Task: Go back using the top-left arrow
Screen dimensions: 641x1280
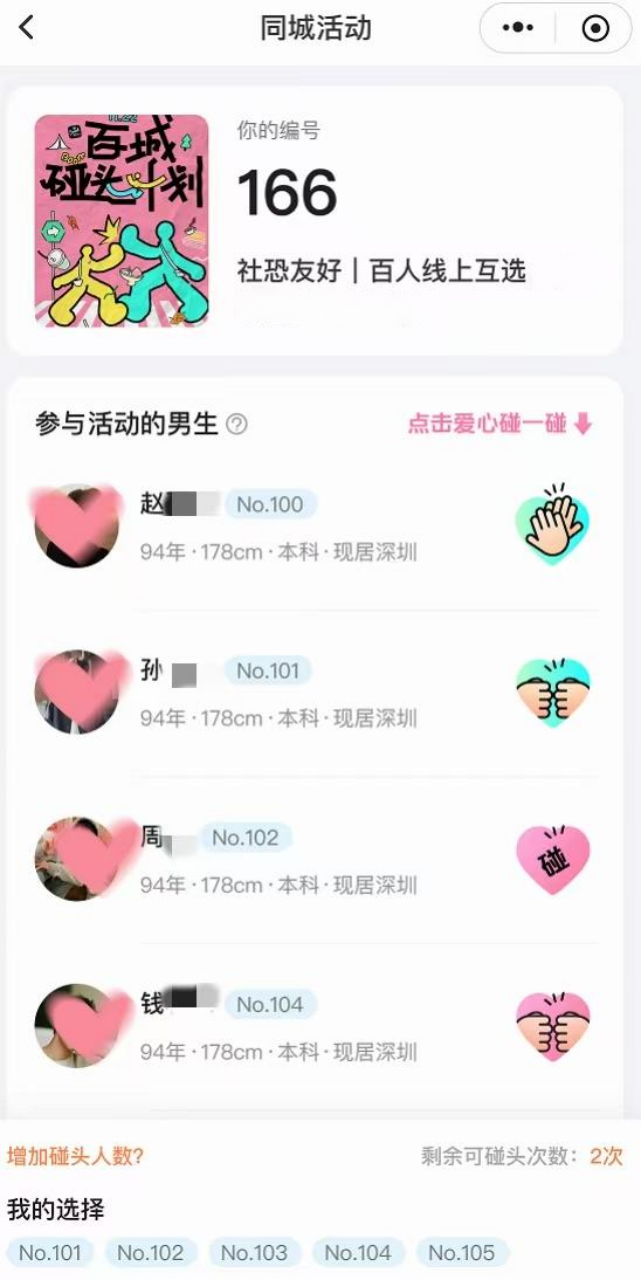Action: pos(26,28)
